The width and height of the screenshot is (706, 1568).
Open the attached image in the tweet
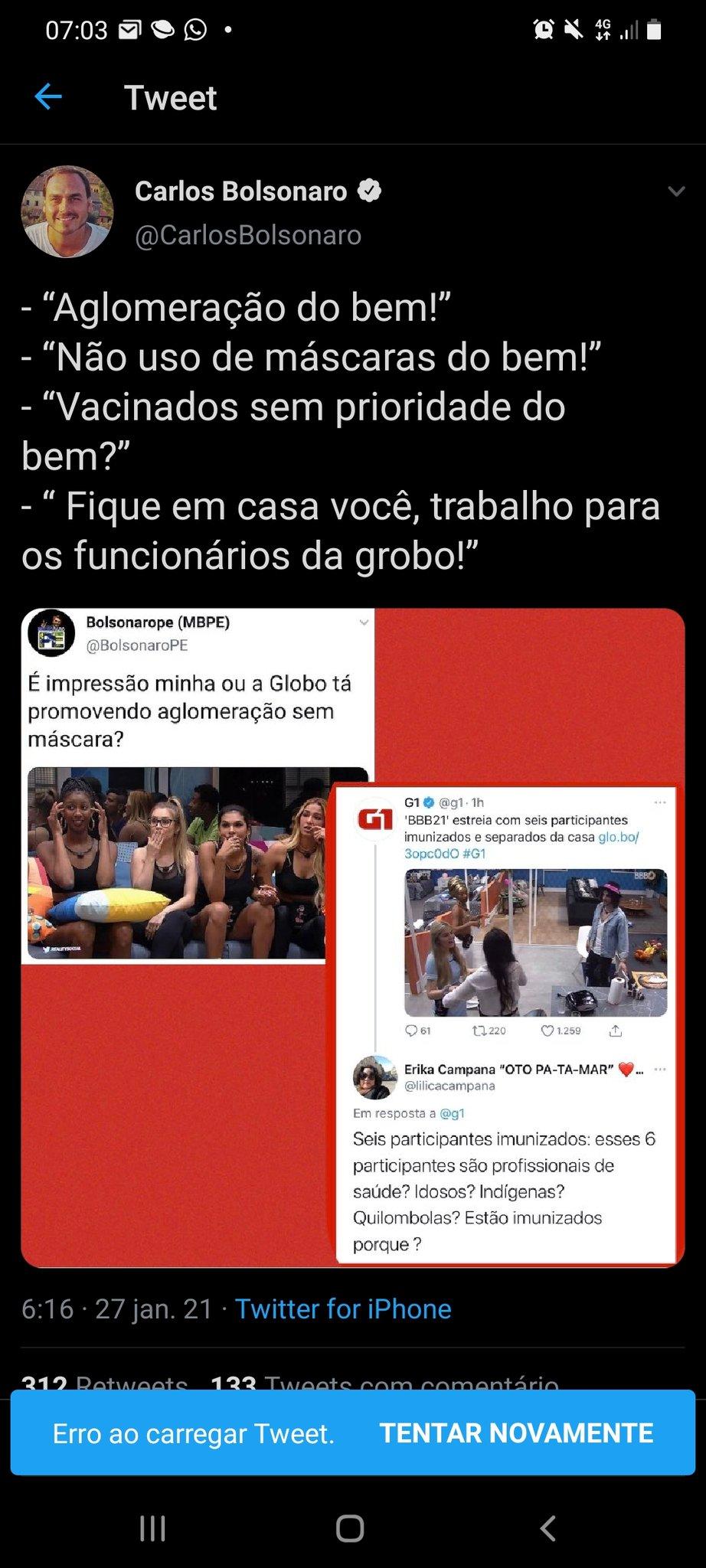point(352,937)
